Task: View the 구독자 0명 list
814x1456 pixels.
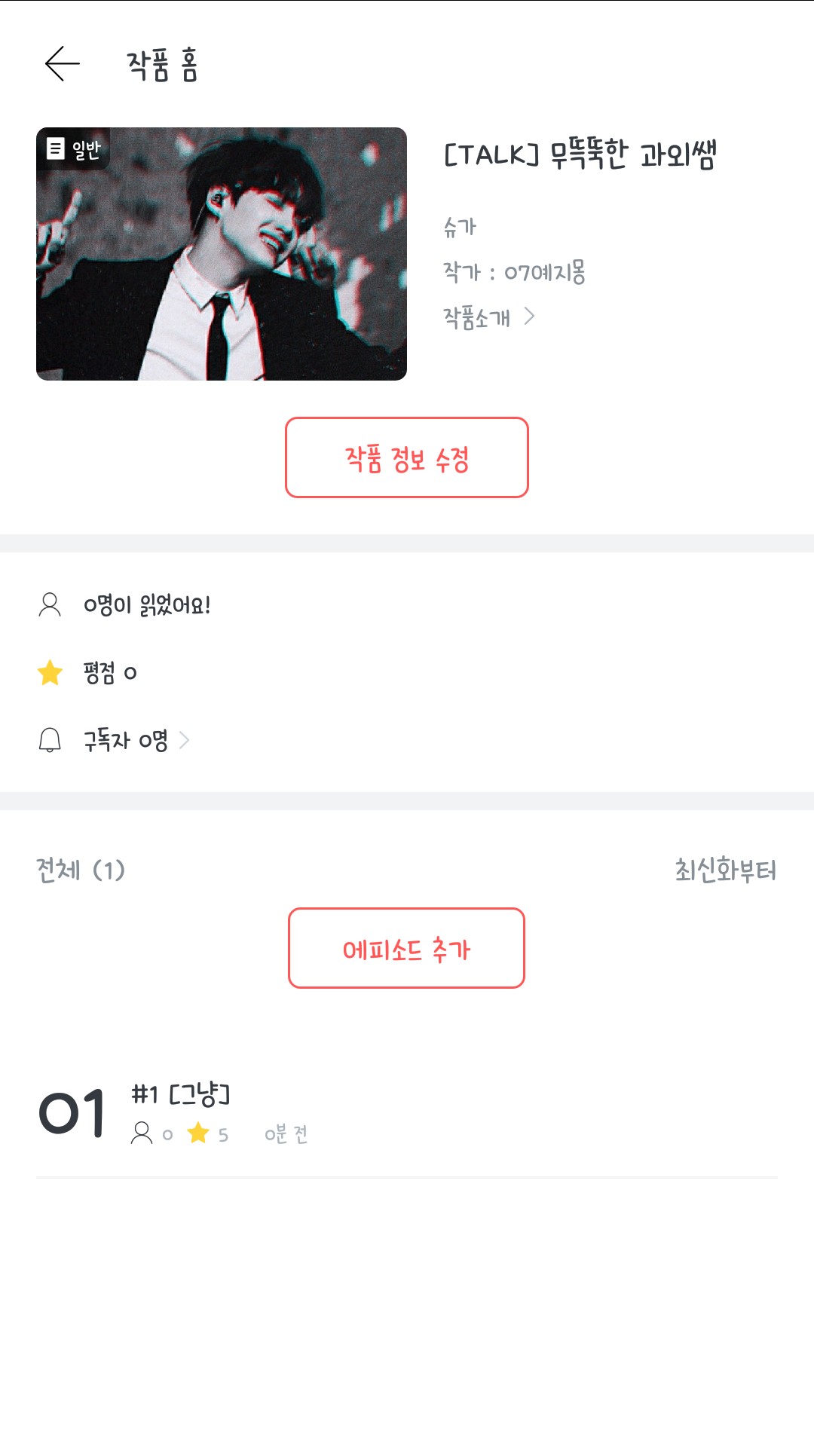Action: tap(136, 741)
